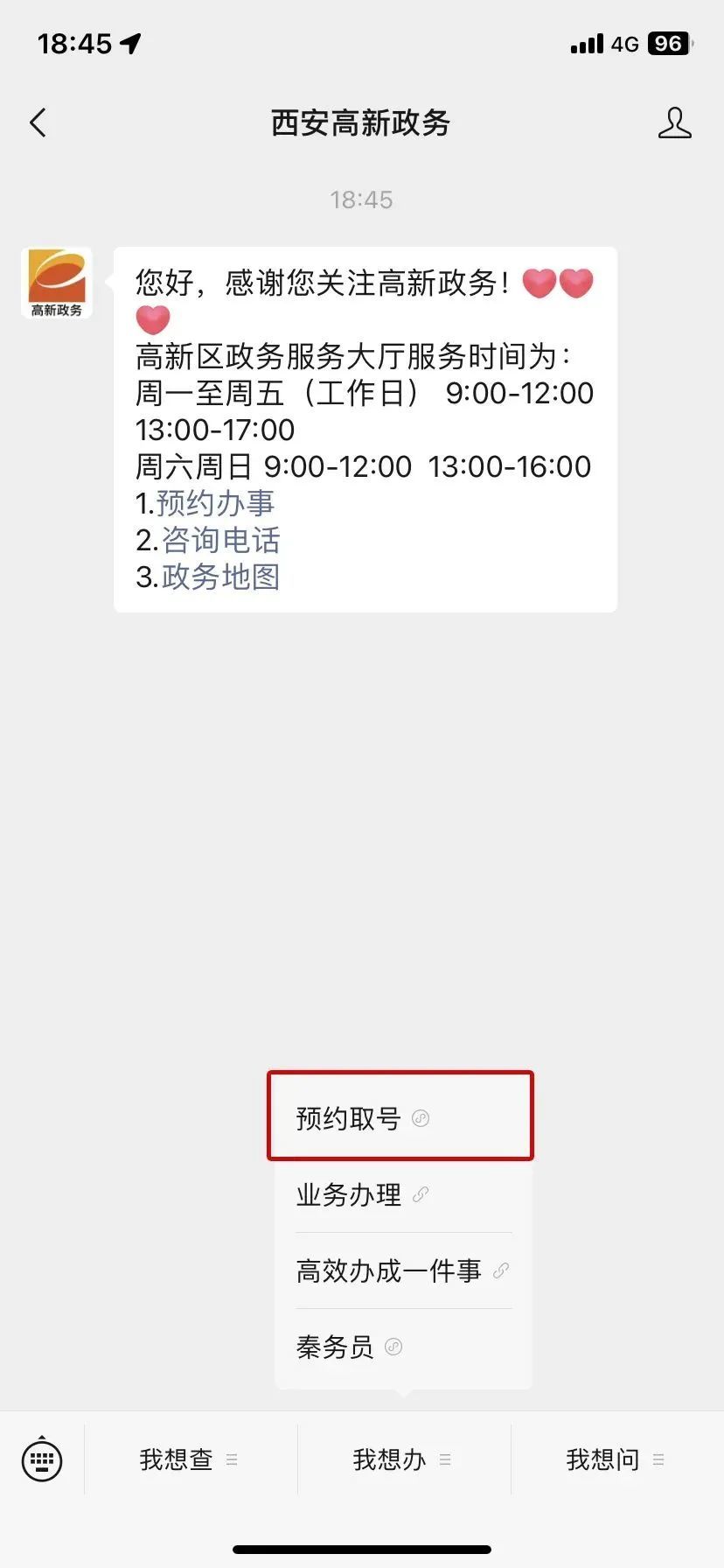Select 业务办理 from the menu

[x=403, y=1194]
